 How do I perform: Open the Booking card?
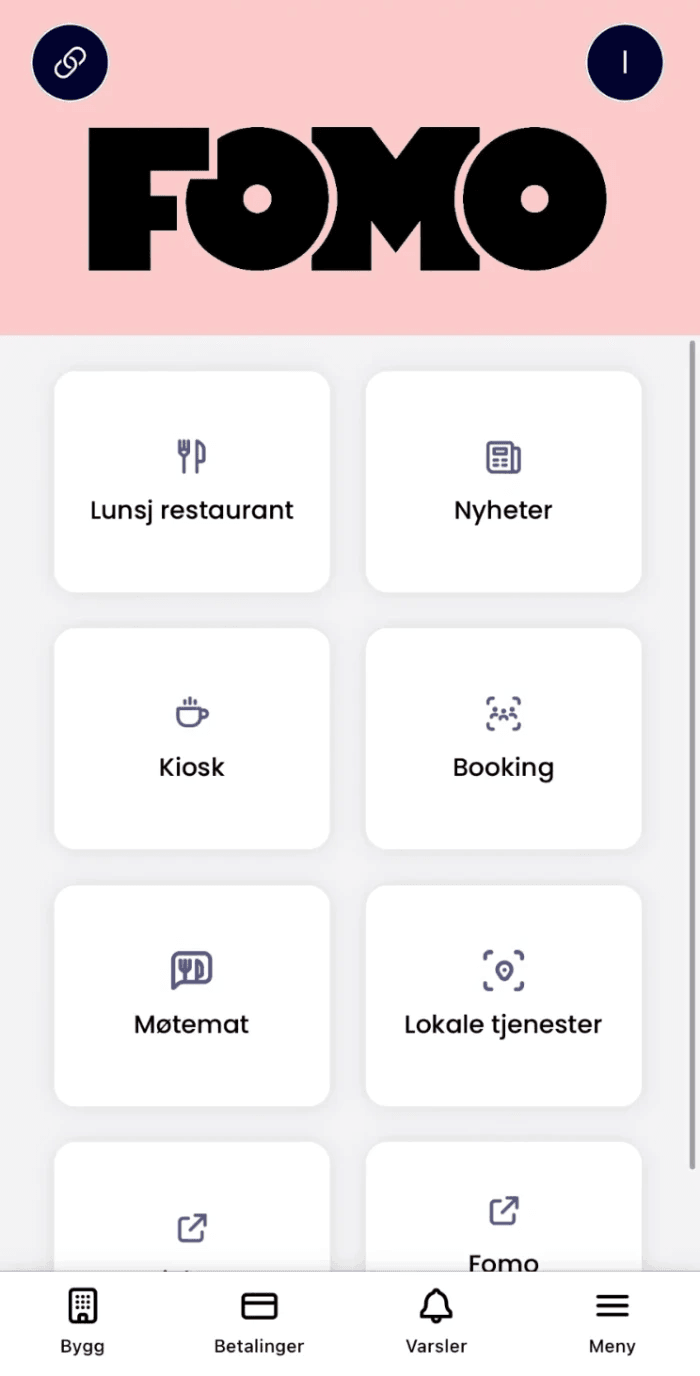[503, 739]
